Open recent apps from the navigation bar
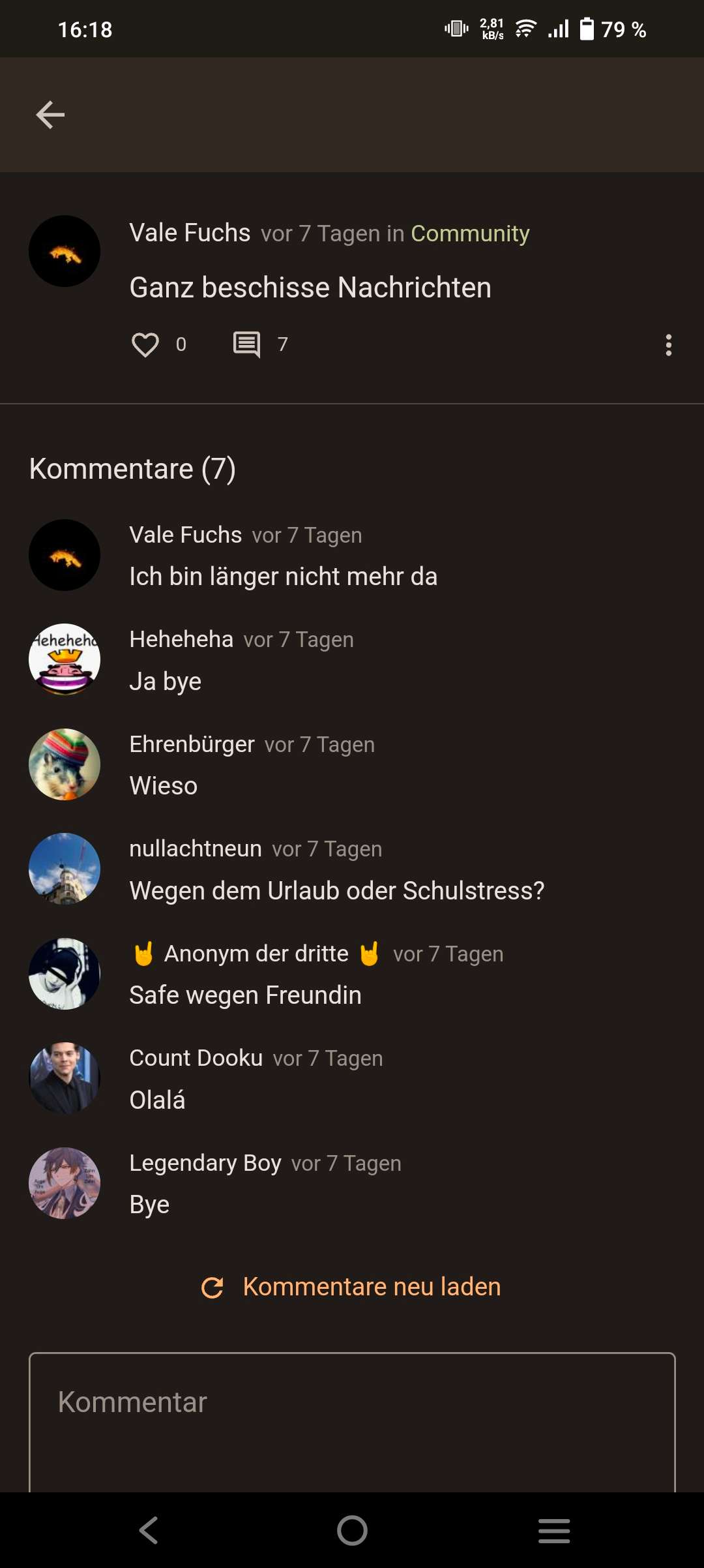This screenshot has width=704, height=1568. pyautogui.click(x=554, y=1530)
